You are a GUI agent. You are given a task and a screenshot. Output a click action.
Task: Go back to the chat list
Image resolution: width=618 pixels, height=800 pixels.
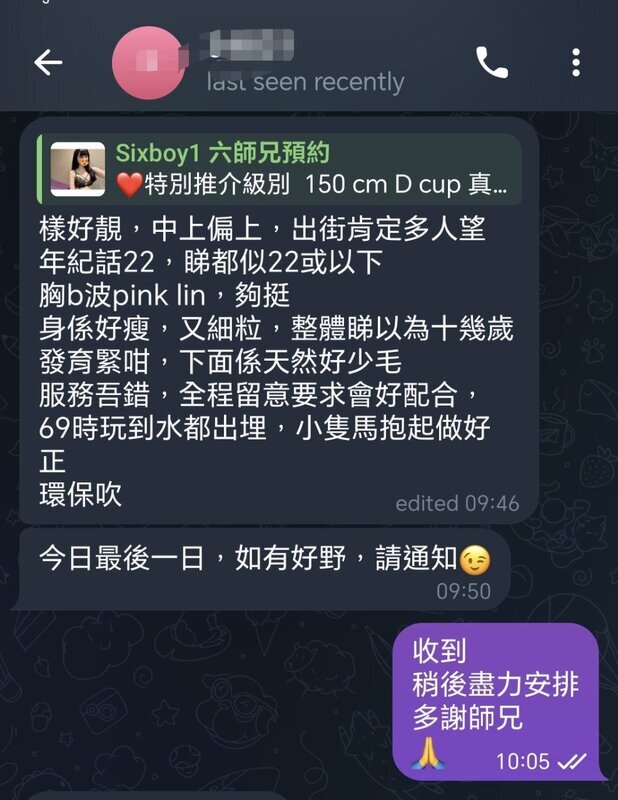coord(48,62)
